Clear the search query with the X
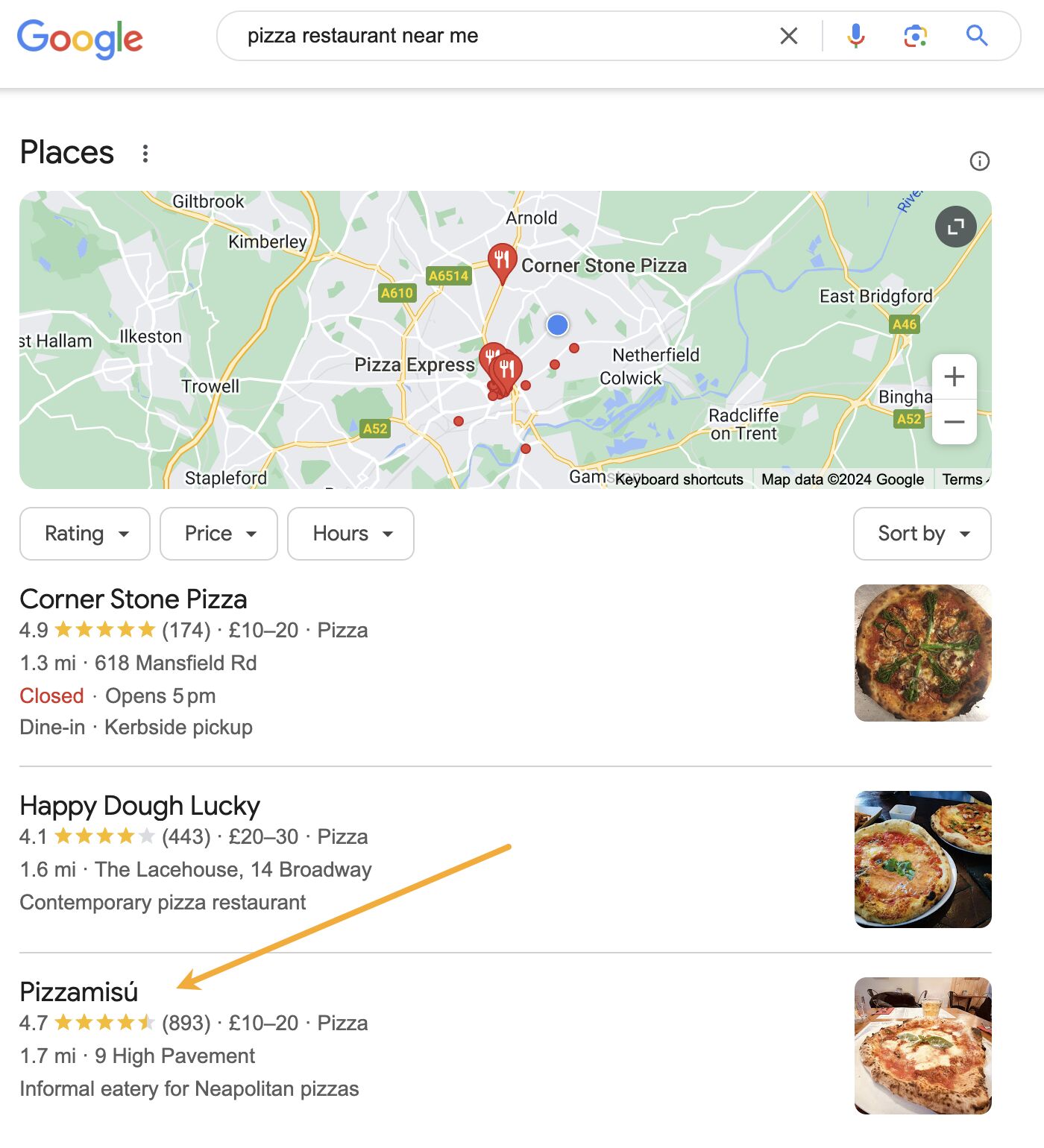Image resolution: width=1044 pixels, height=1148 pixels. 787,35
